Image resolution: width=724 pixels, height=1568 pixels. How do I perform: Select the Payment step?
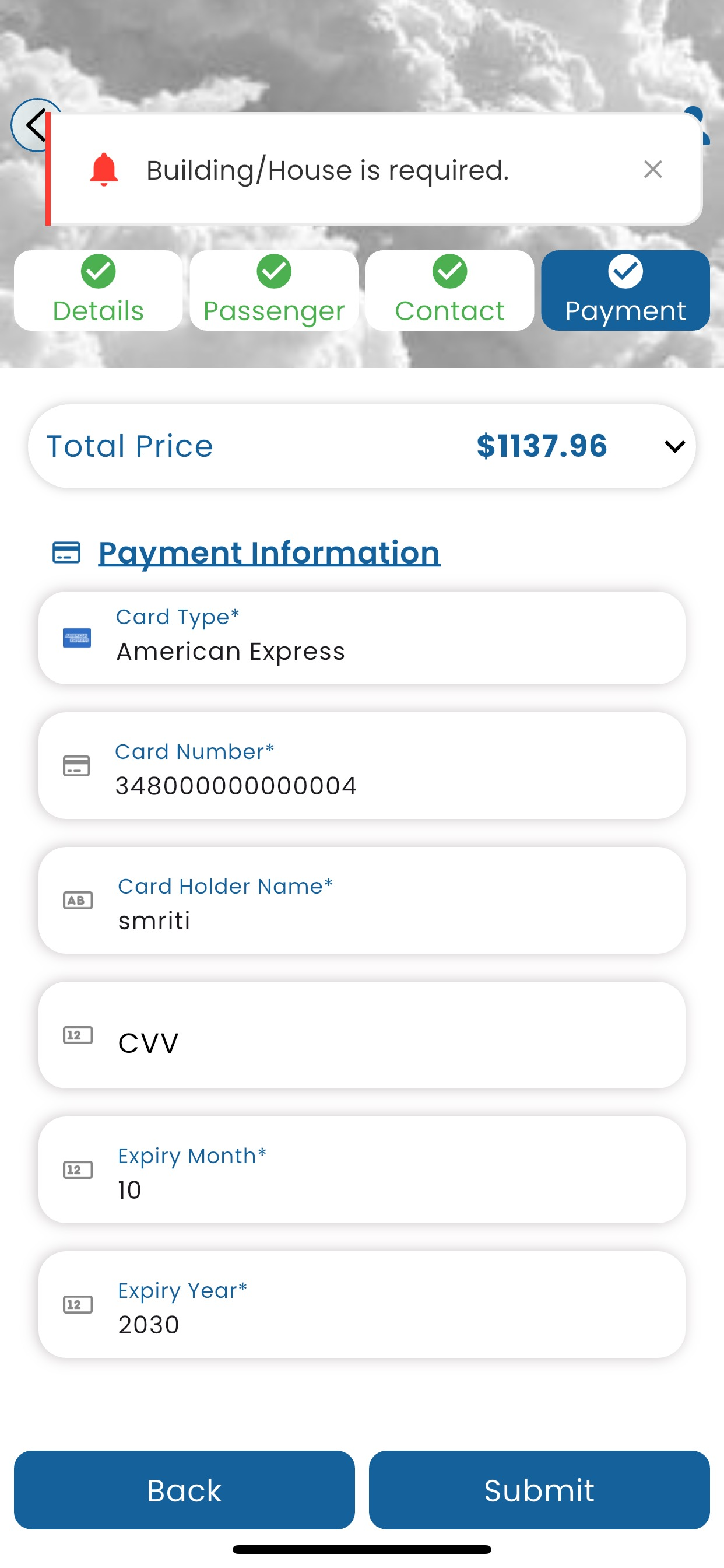625,290
